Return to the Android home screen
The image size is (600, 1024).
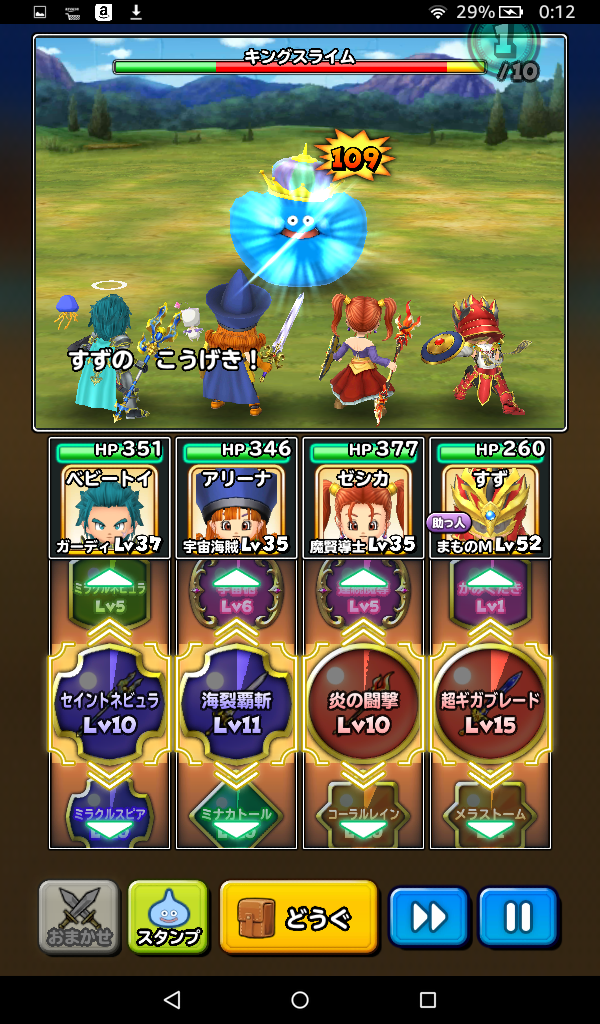click(x=300, y=1000)
